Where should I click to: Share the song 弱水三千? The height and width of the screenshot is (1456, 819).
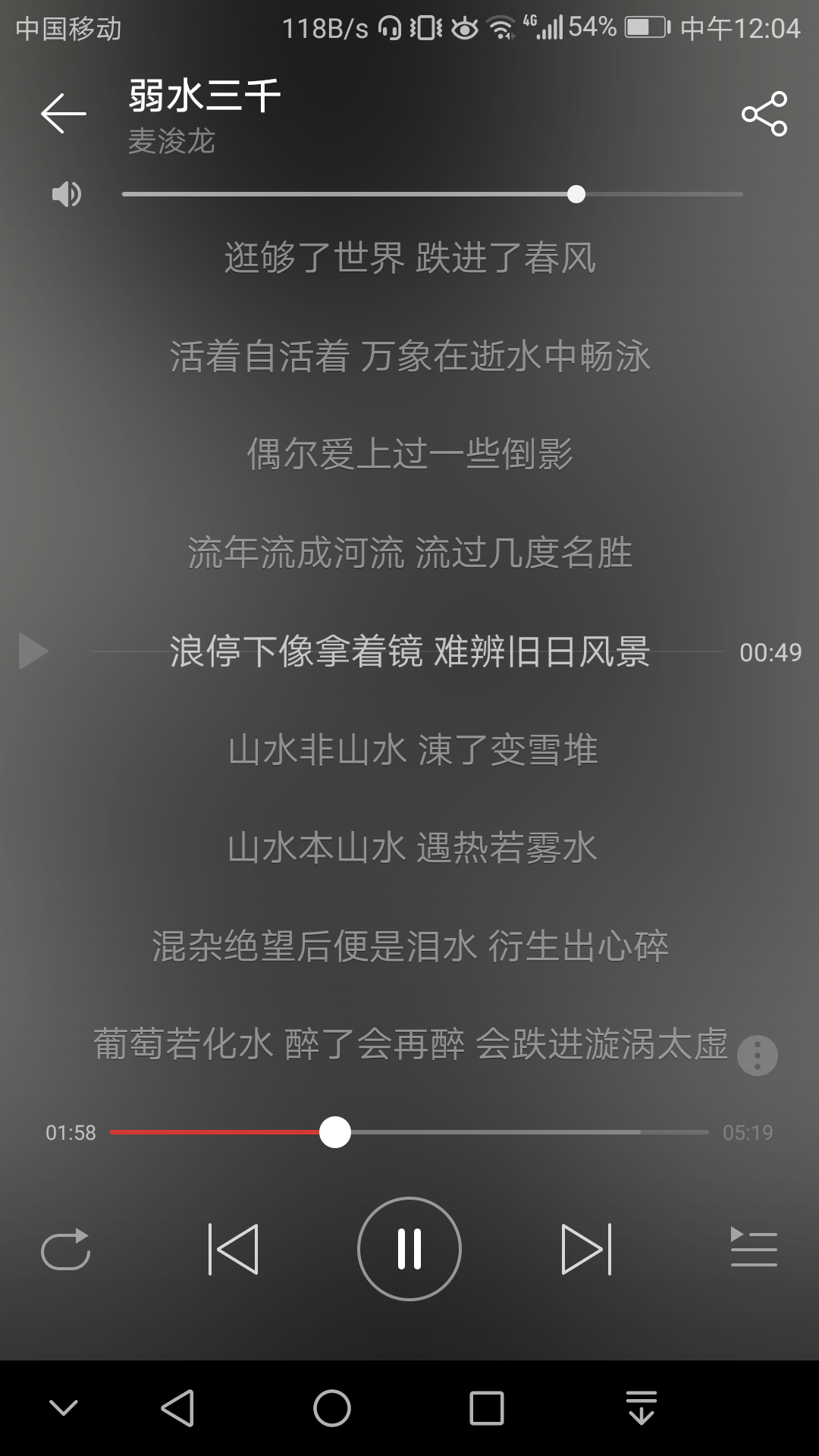coord(764,114)
